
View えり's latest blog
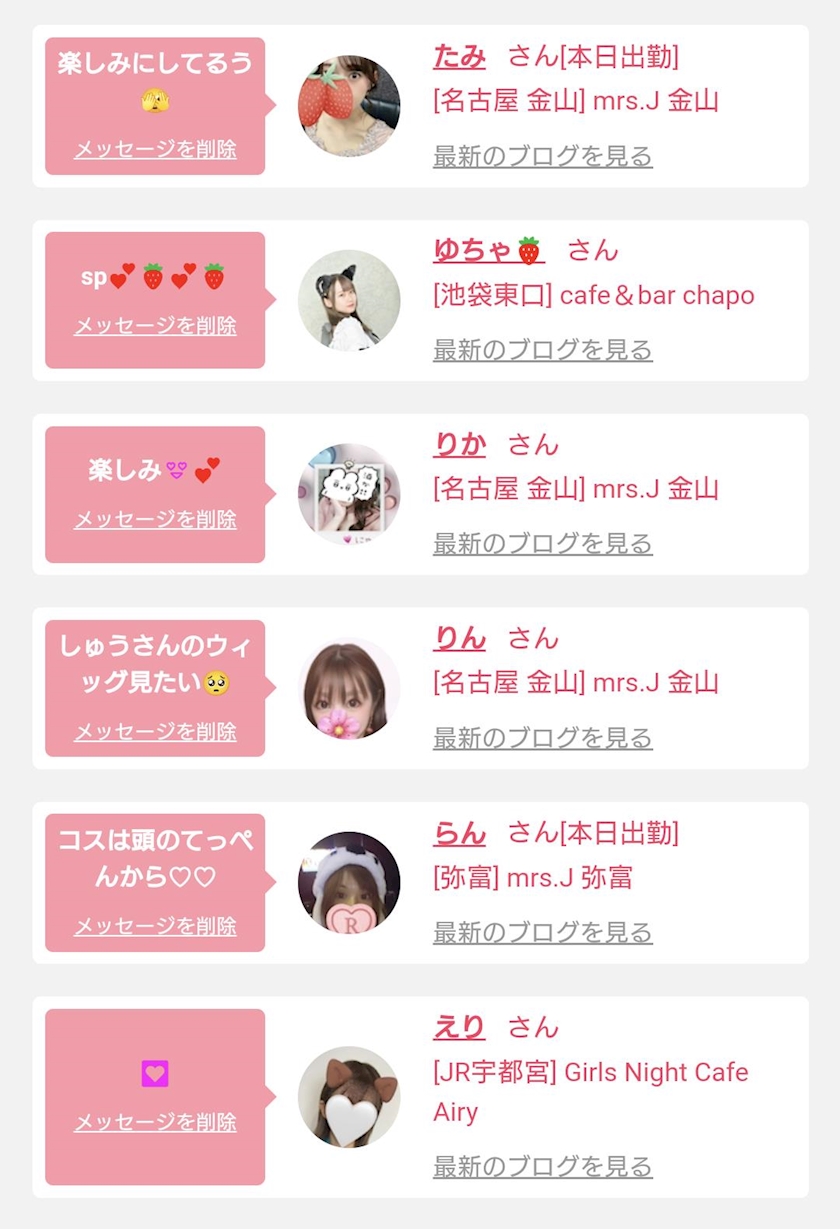click(543, 1166)
